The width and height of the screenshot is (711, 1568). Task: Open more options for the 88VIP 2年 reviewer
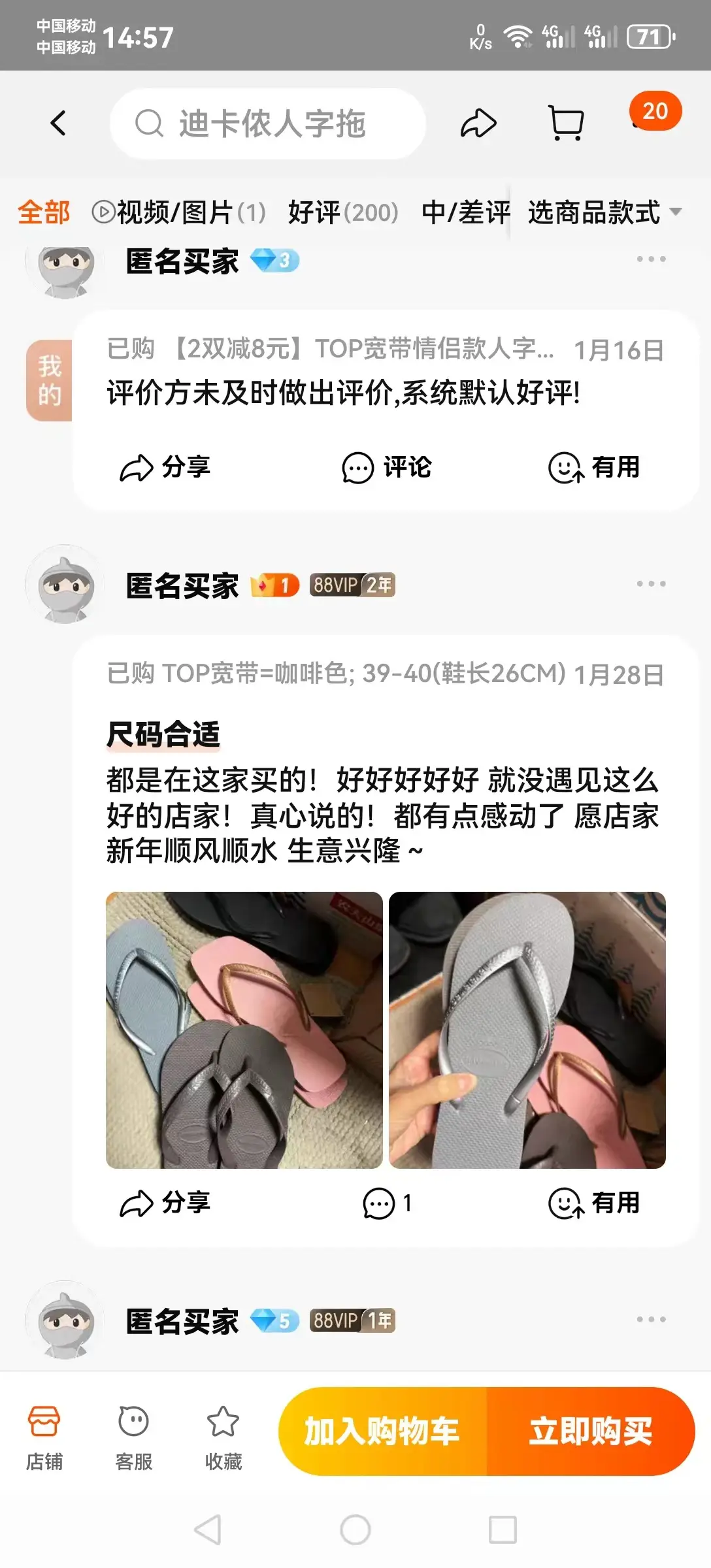651,583
